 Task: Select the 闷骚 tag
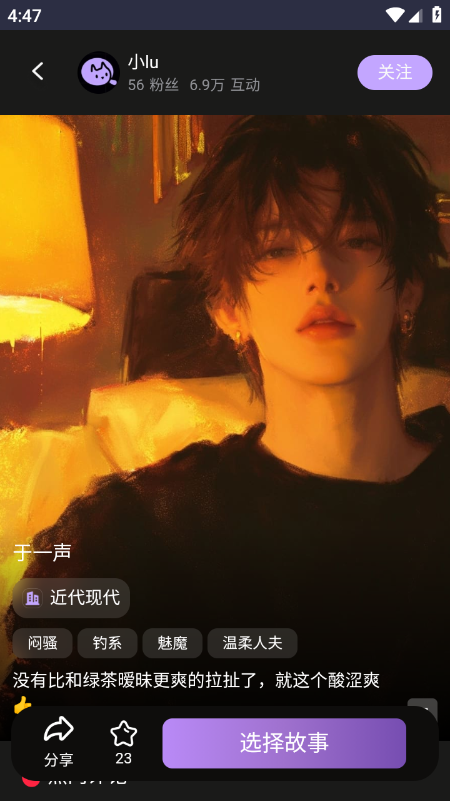pos(42,643)
